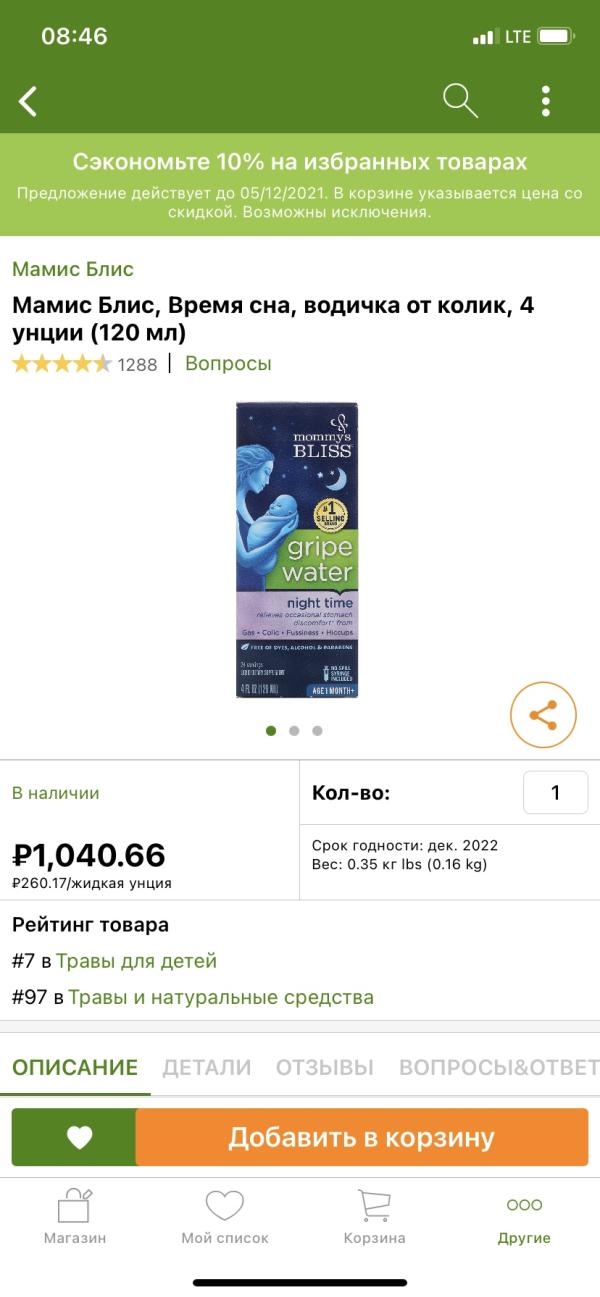Screen dimensions: 600x1297
Task: Switch to the ДЕТАЛИ tab
Action: [207, 1067]
